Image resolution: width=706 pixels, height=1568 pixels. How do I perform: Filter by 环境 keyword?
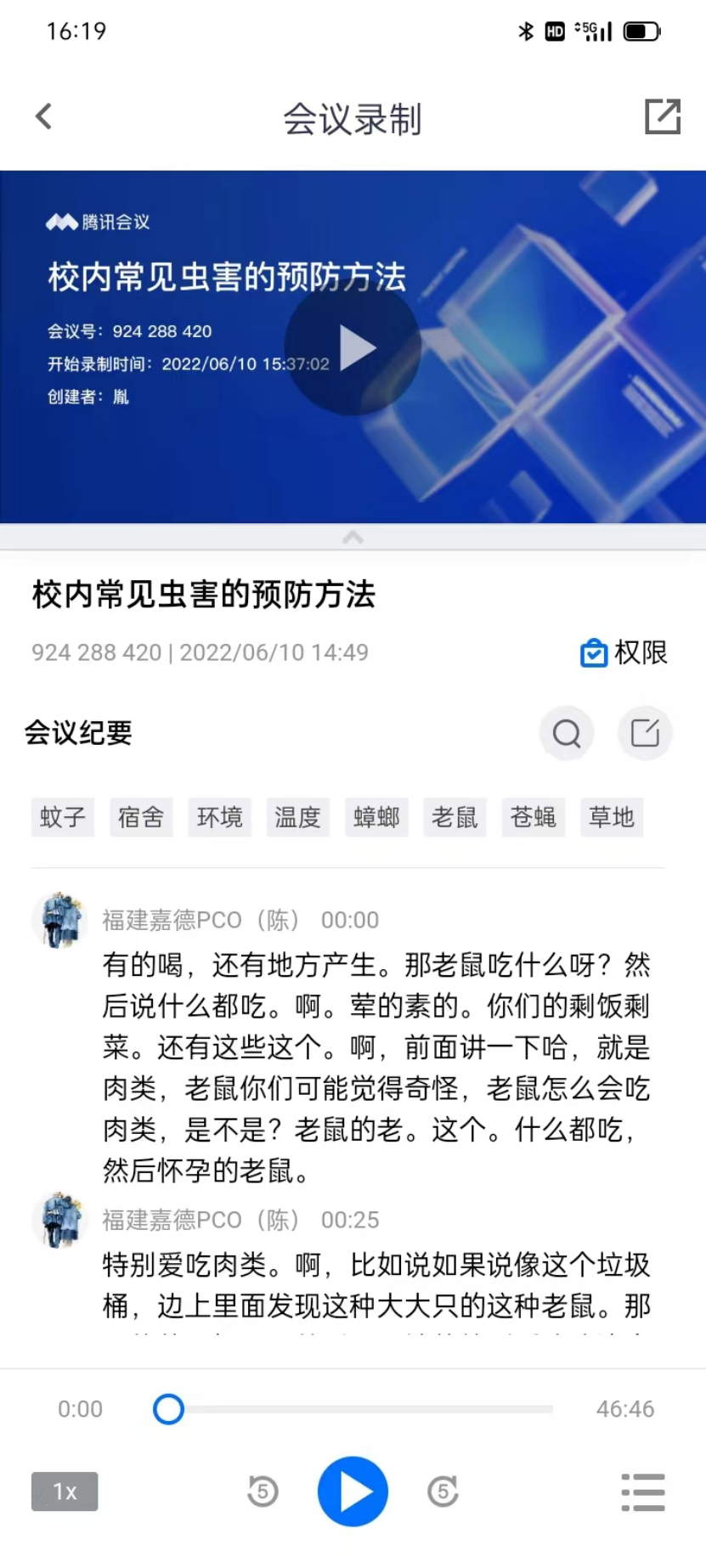[219, 817]
